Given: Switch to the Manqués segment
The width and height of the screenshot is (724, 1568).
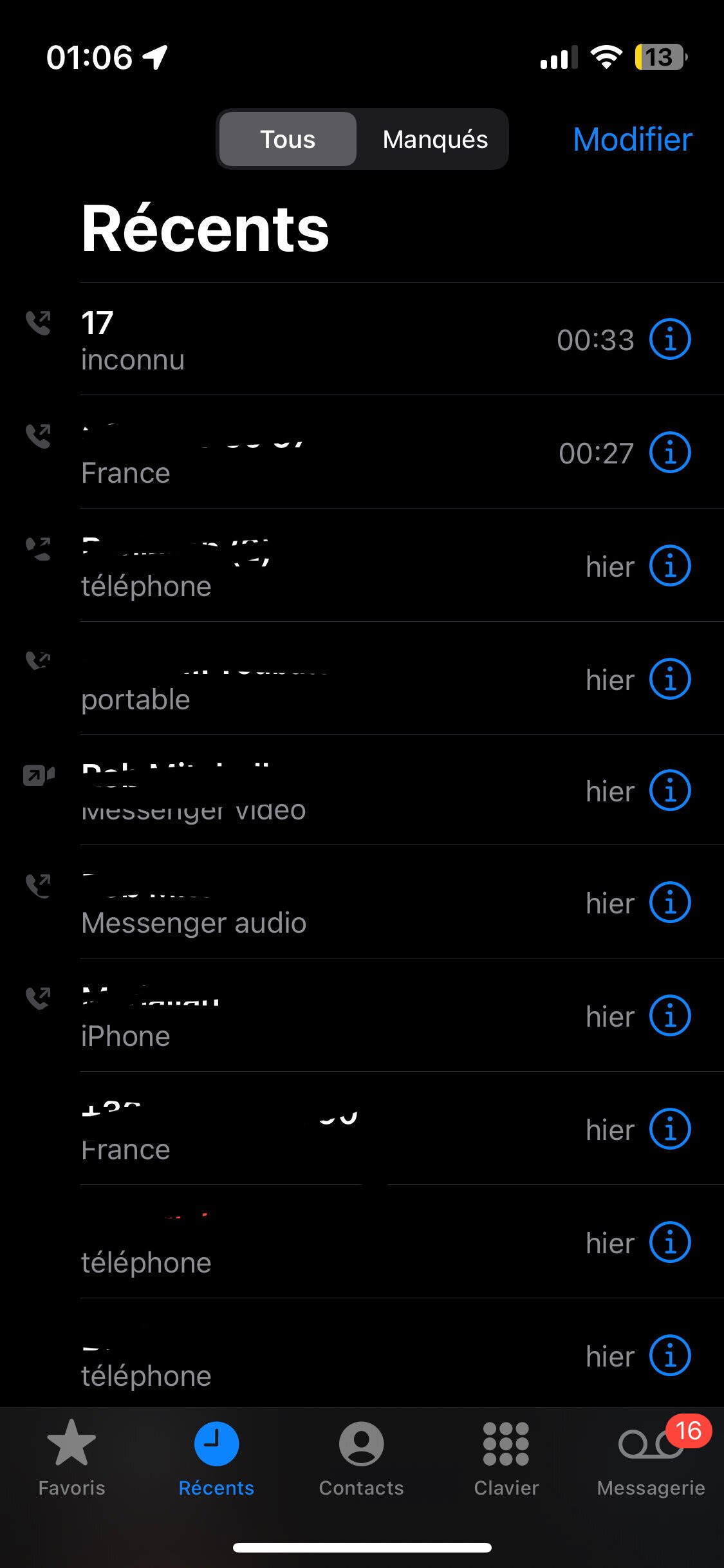Looking at the screenshot, I should pos(435,139).
